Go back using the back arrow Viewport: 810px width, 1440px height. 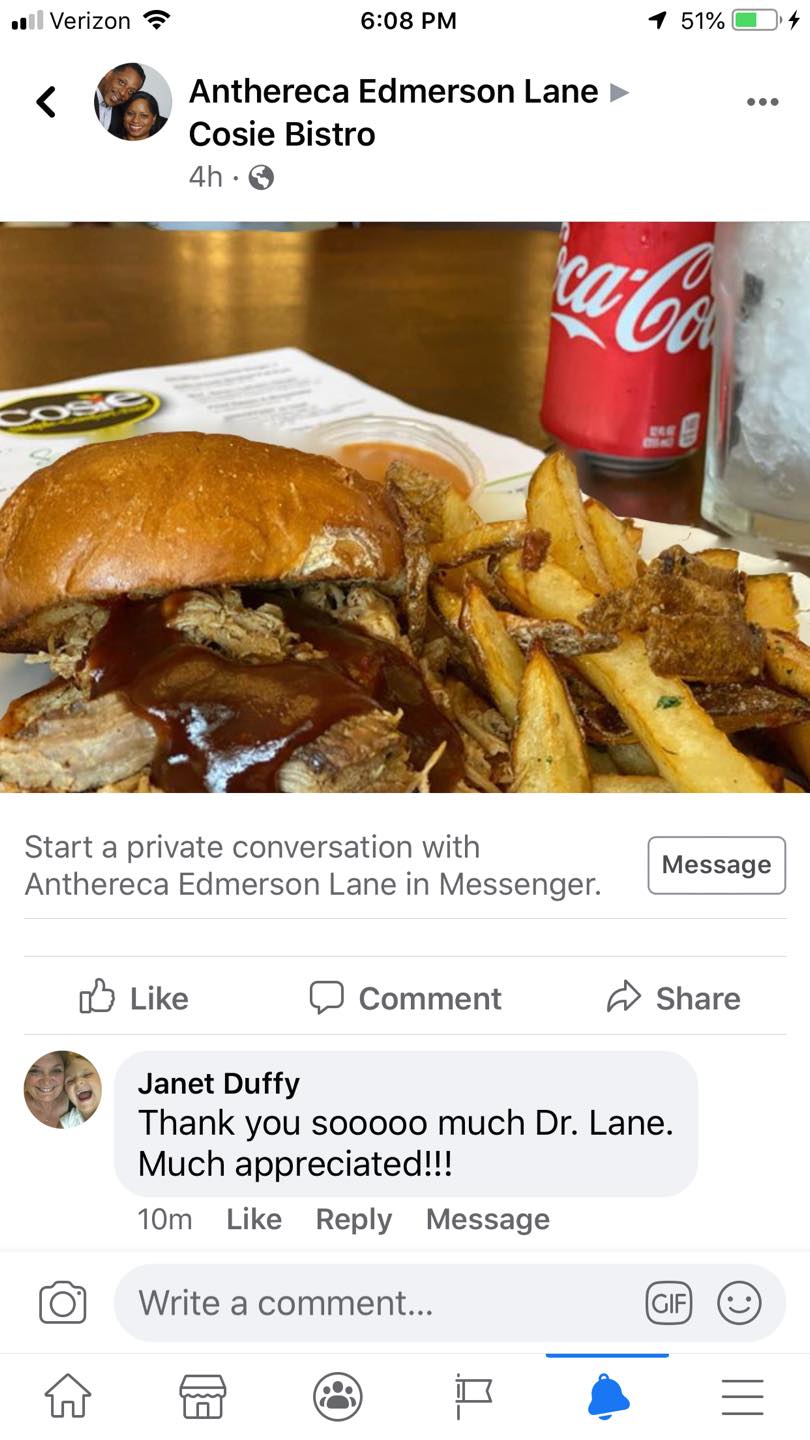(46, 101)
